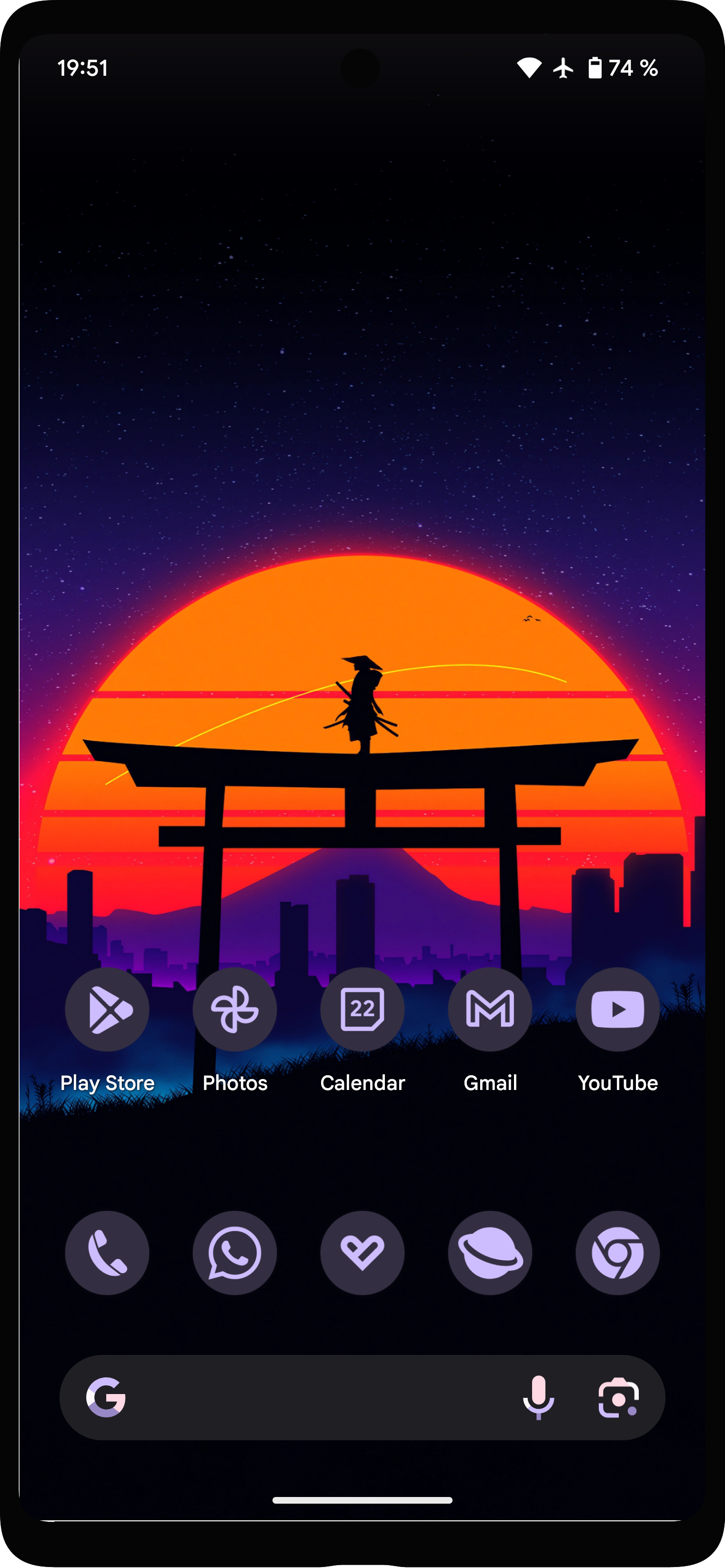
Task: Start voice search with the microphone
Action: 539,1397
